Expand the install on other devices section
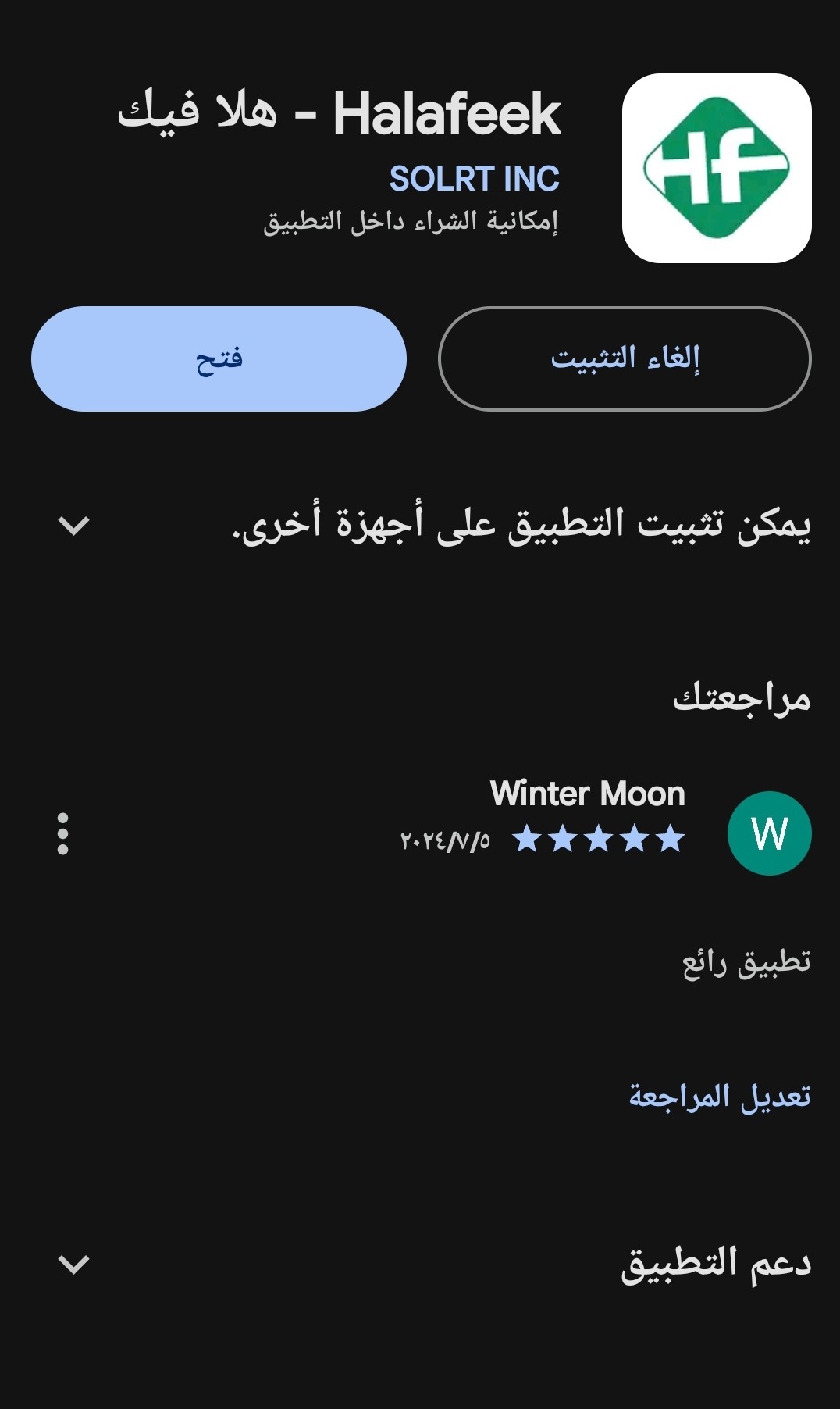 (x=74, y=525)
